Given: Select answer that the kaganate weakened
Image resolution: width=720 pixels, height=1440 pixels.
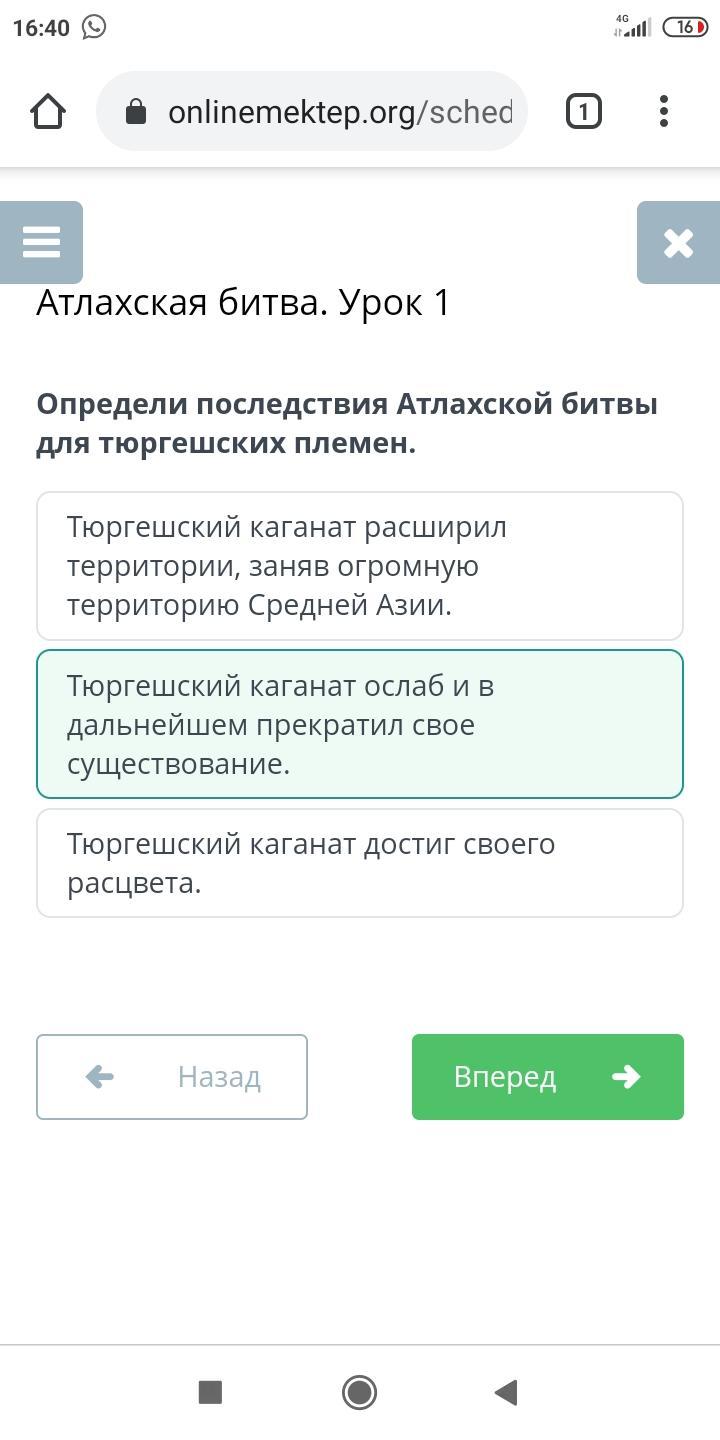Looking at the screenshot, I should pyautogui.click(x=360, y=724).
